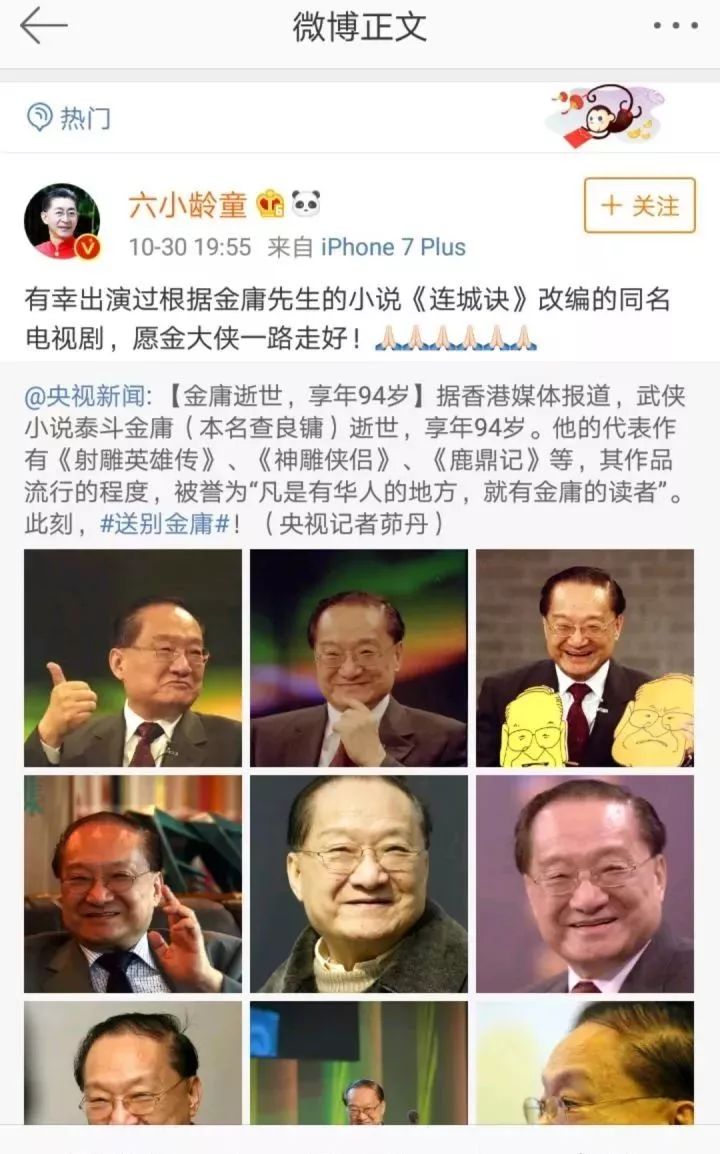This screenshot has height=1154, width=720.
Task: Open the smiling photo on purple background
Action: pos(585,884)
